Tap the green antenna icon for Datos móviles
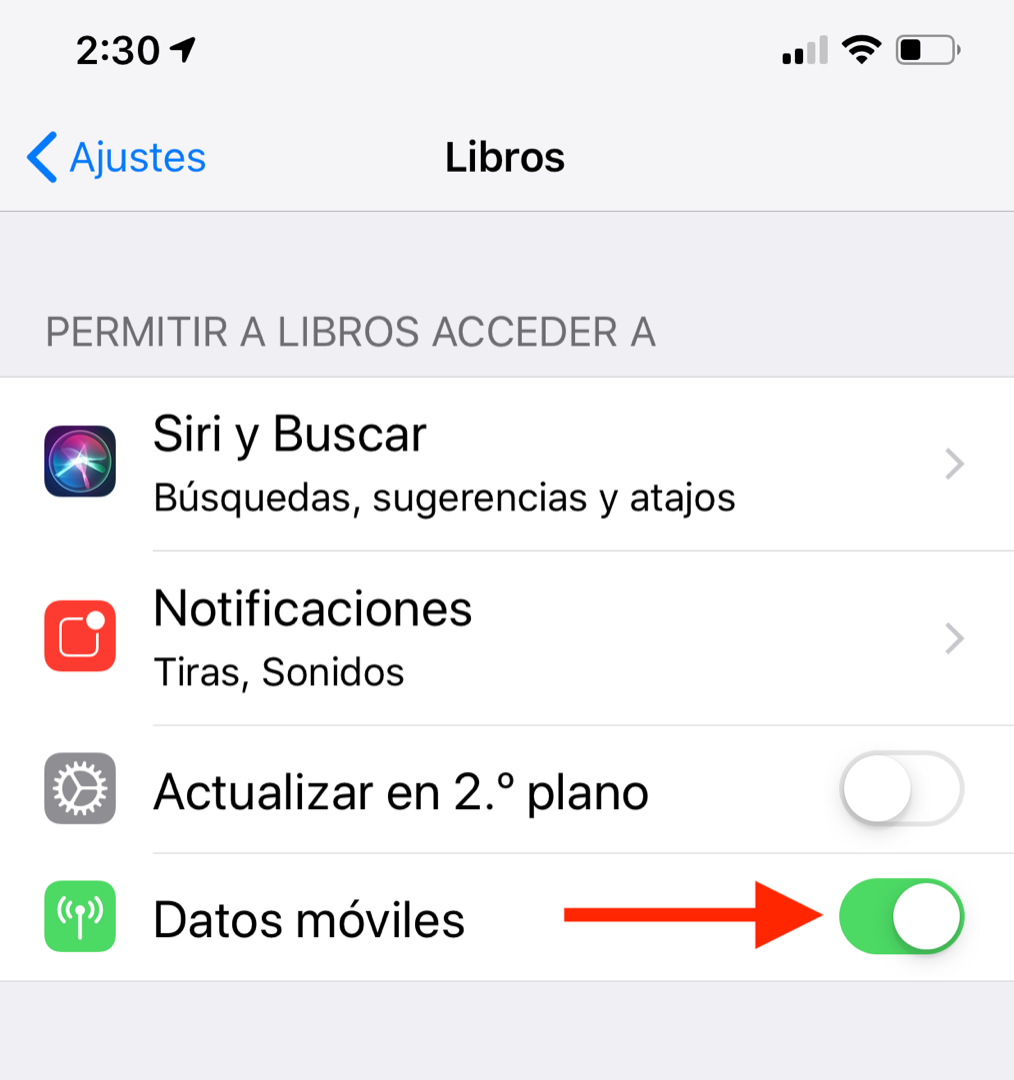 point(80,917)
